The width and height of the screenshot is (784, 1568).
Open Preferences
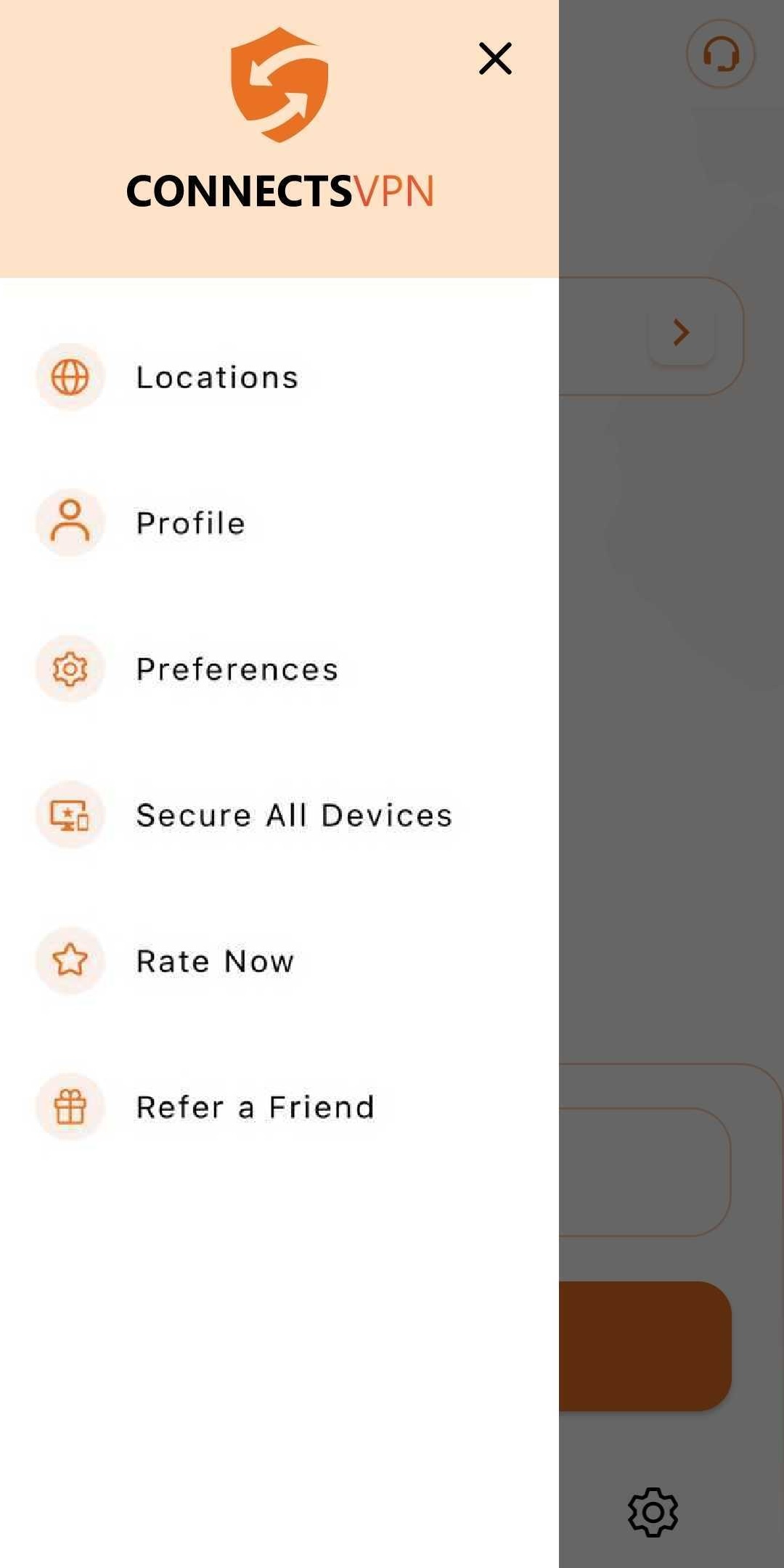[237, 669]
